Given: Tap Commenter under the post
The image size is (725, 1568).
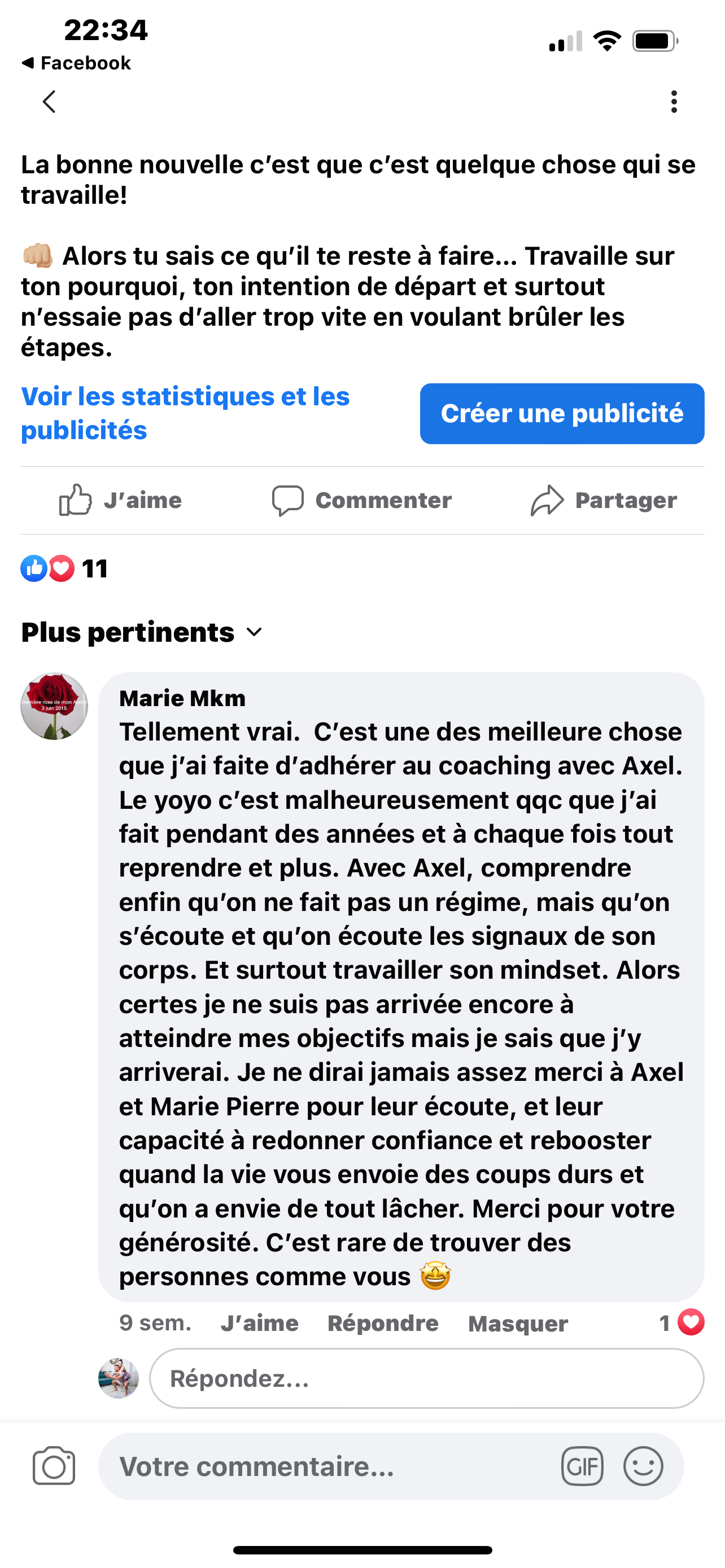Looking at the screenshot, I should tap(361, 500).
